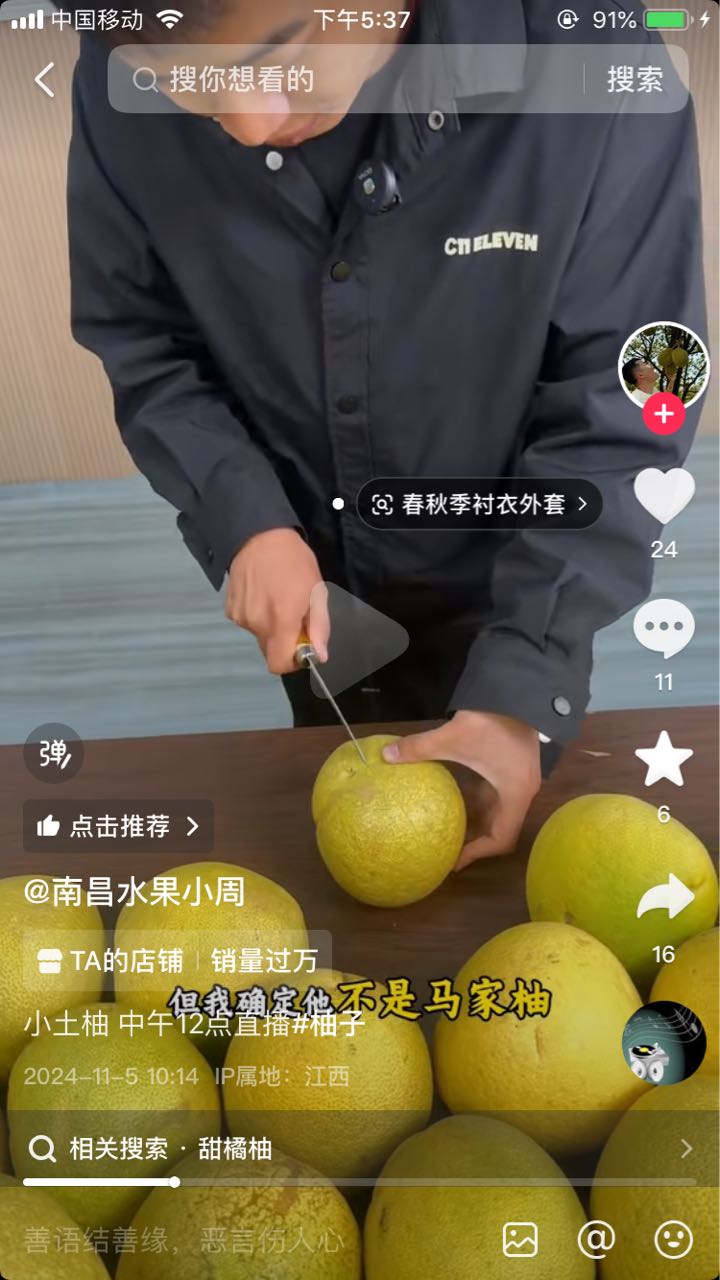This screenshot has width=720, height=1280.
Task: Open the creator's profile avatar
Action: click(664, 366)
